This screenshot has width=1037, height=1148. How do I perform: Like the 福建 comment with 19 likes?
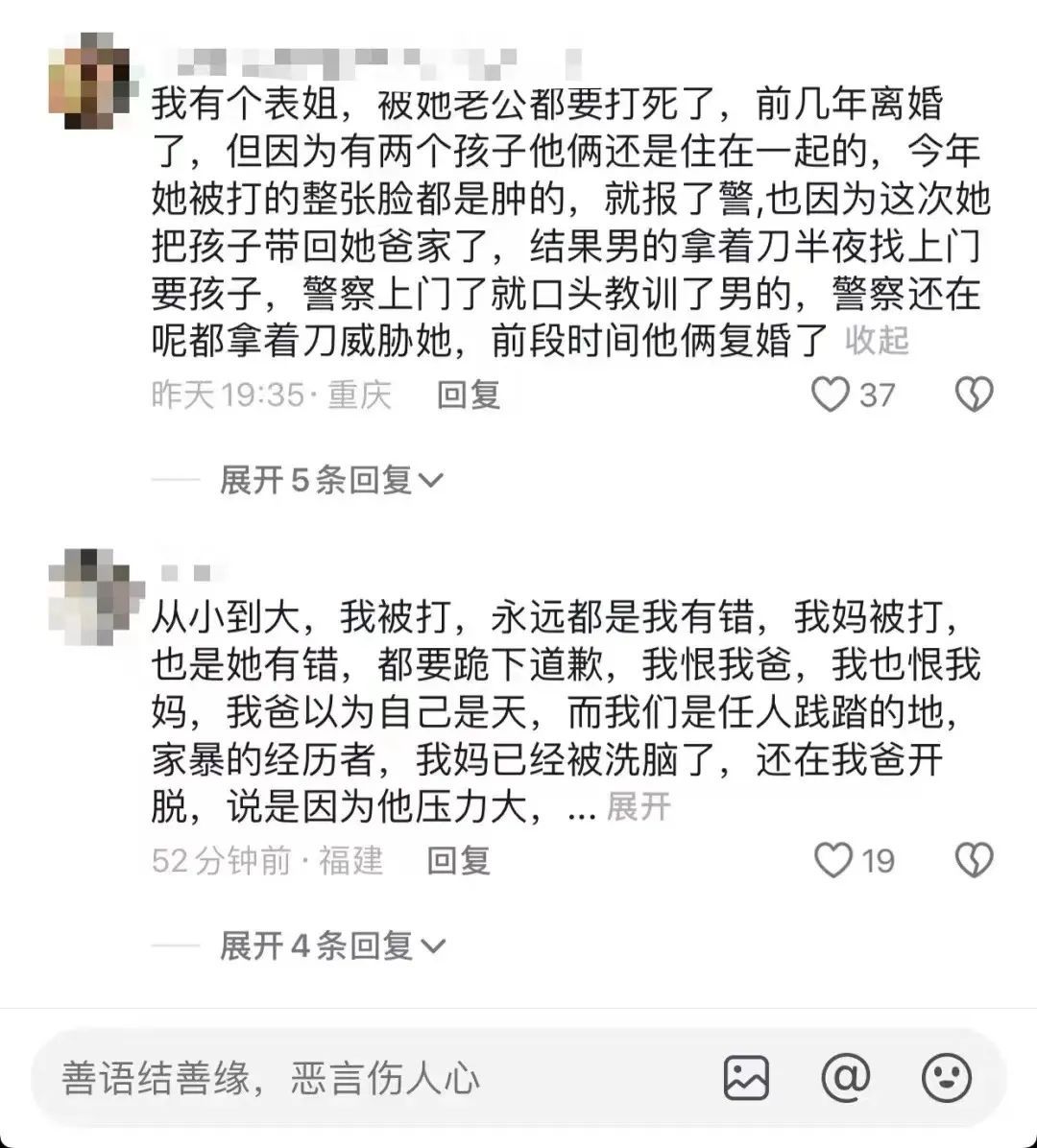coord(833,860)
